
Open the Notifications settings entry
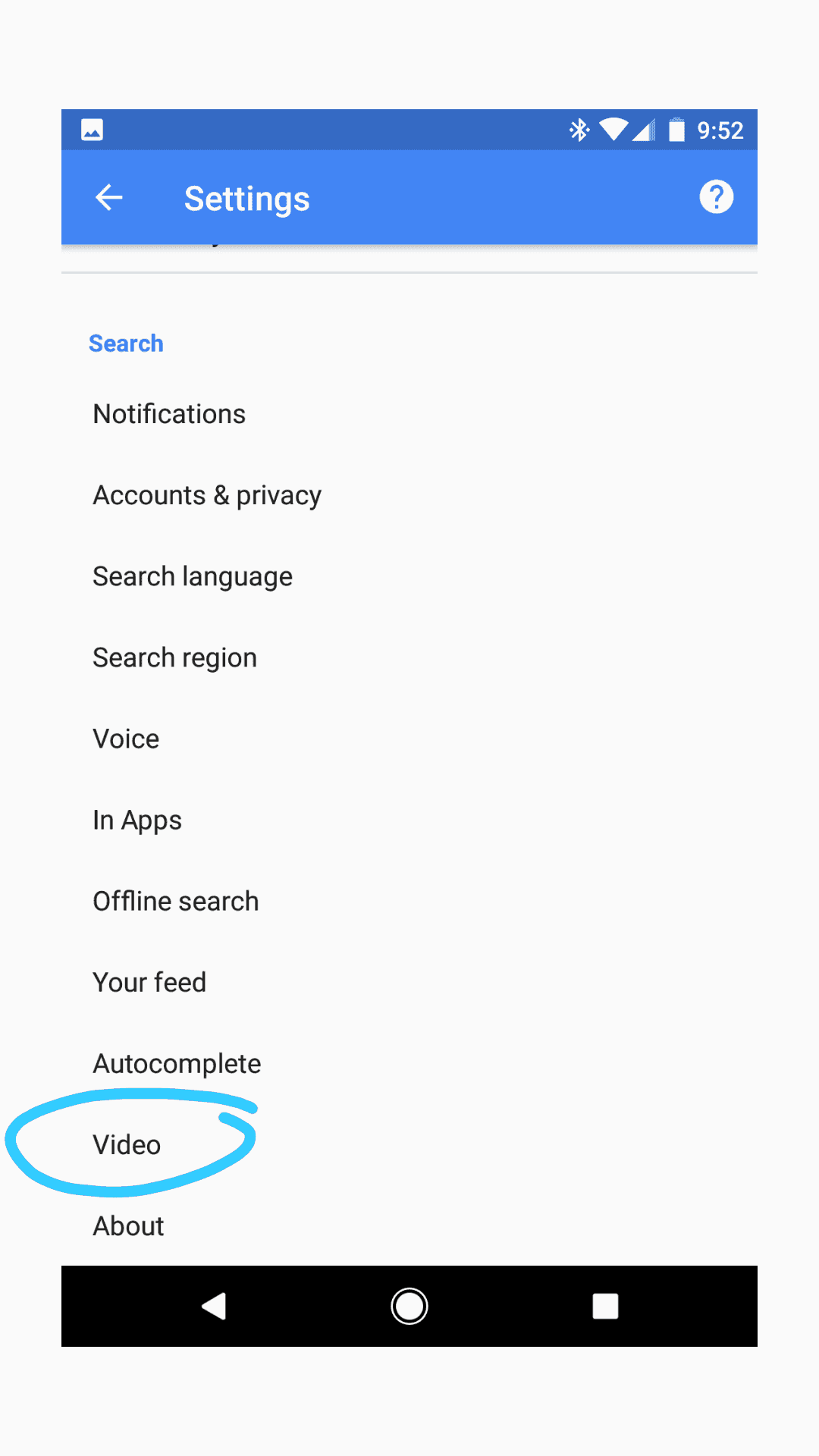coord(168,413)
